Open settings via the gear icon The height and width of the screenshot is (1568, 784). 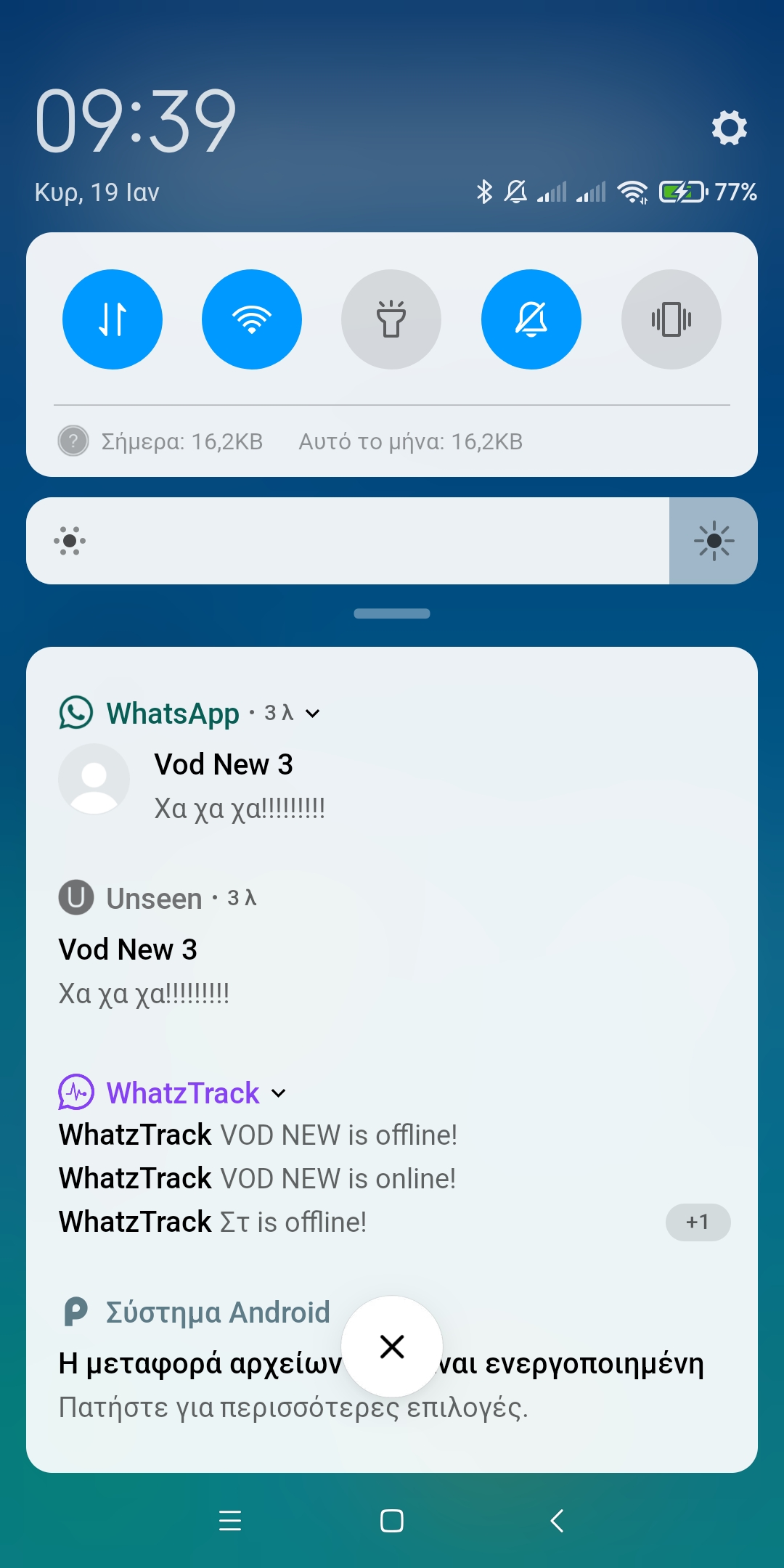click(729, 128)
